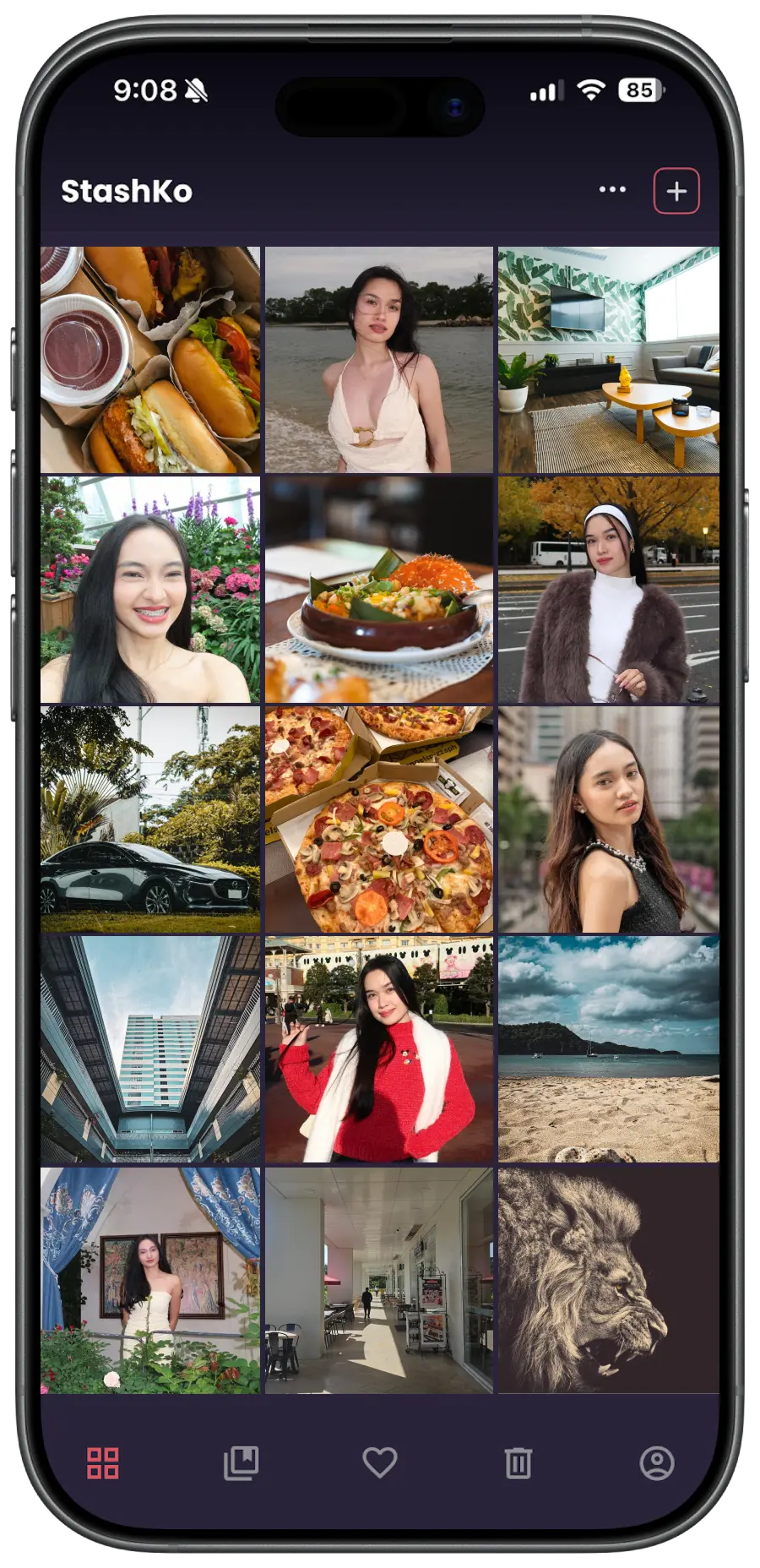The width and height of the screenshot is (760, 1568).
Task: View the pizzas in boxes photo
Action: click(x=378, y=819)
